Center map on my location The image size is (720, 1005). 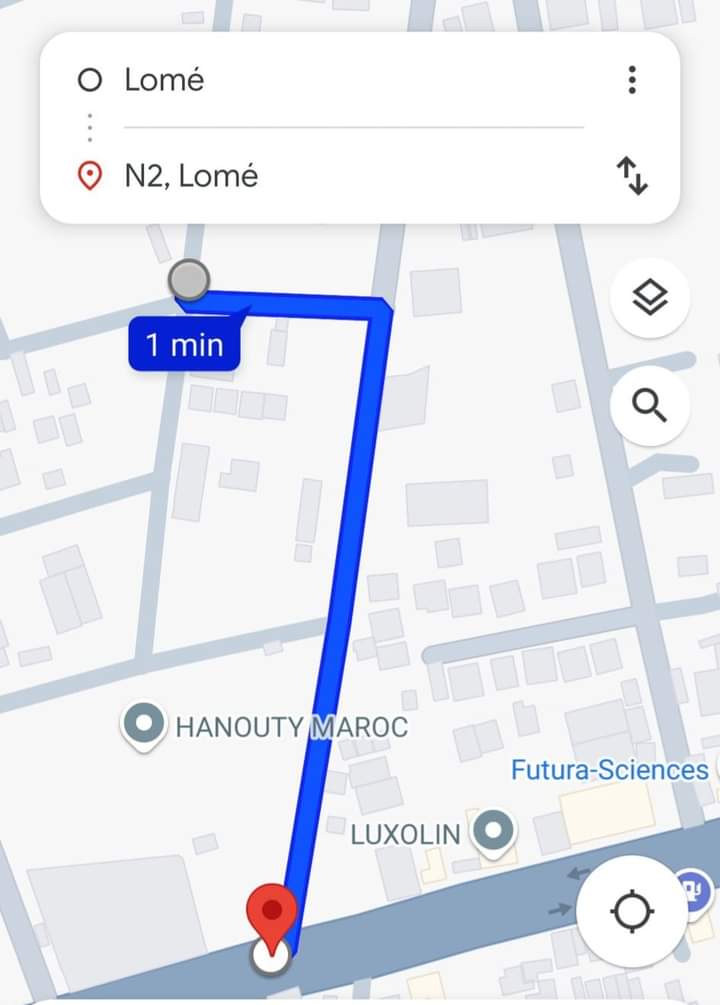(632, 911)
